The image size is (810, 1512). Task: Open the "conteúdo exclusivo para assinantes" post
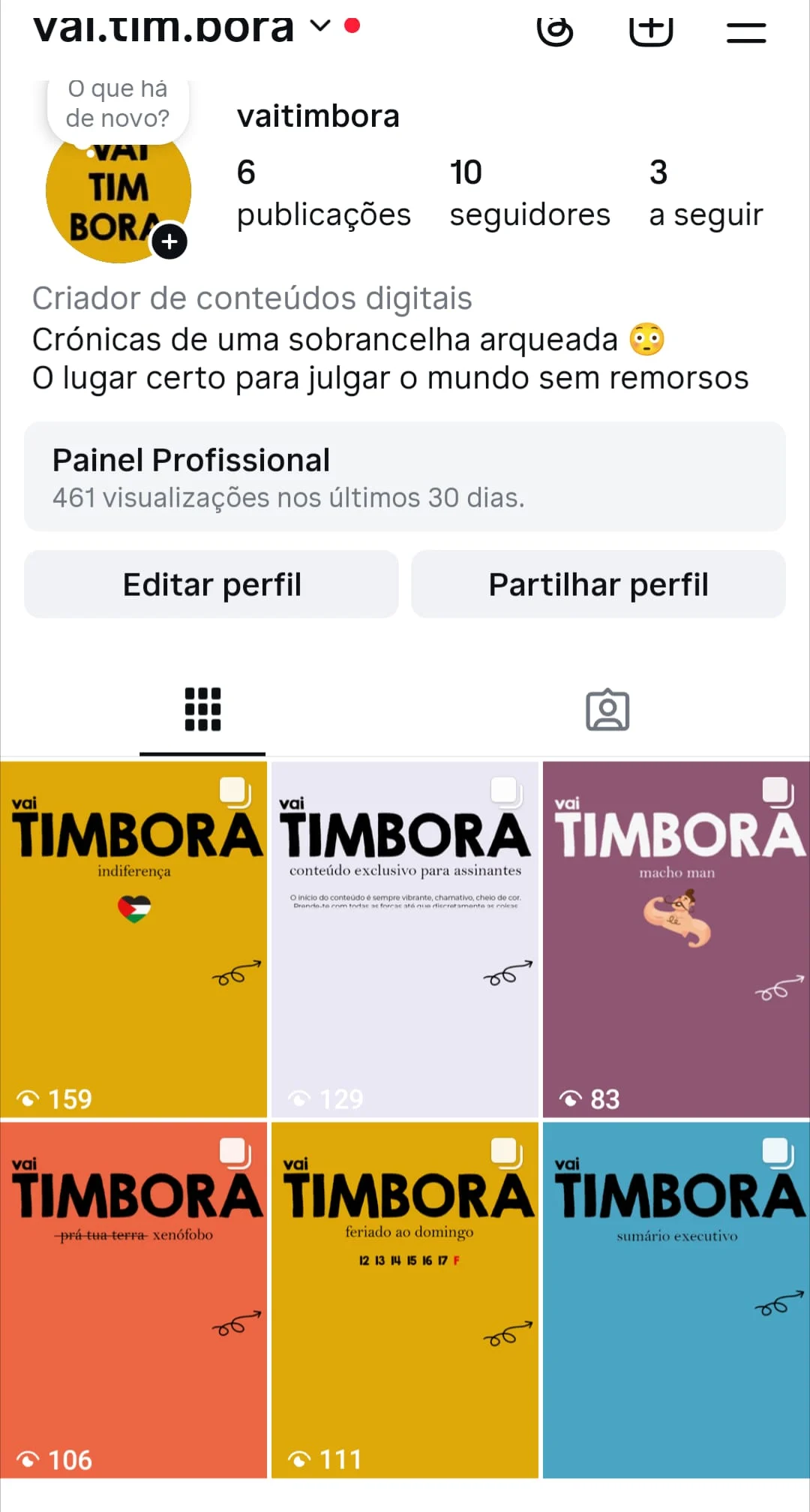[405, 939]
